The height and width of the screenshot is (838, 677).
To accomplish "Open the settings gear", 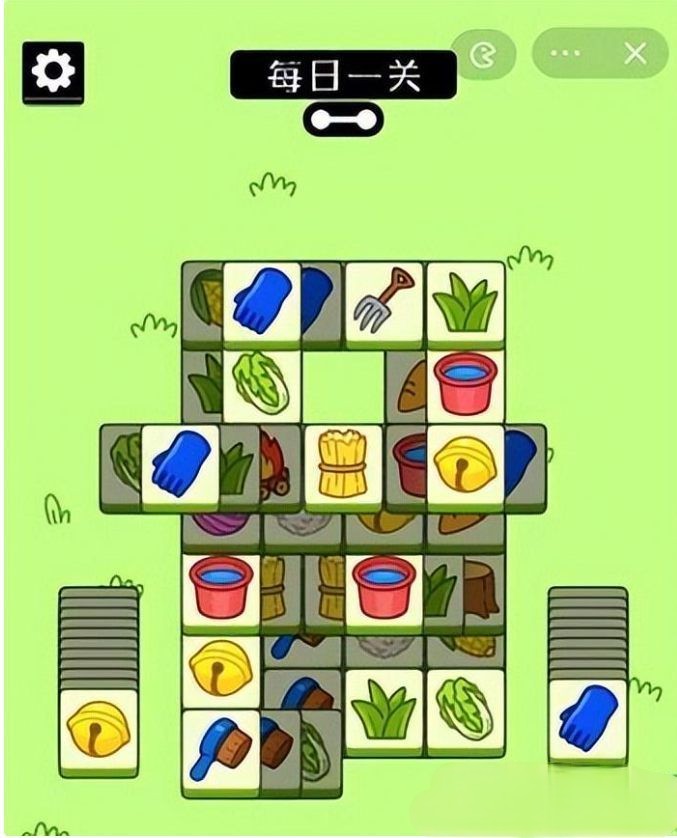I will coord(53,71).
